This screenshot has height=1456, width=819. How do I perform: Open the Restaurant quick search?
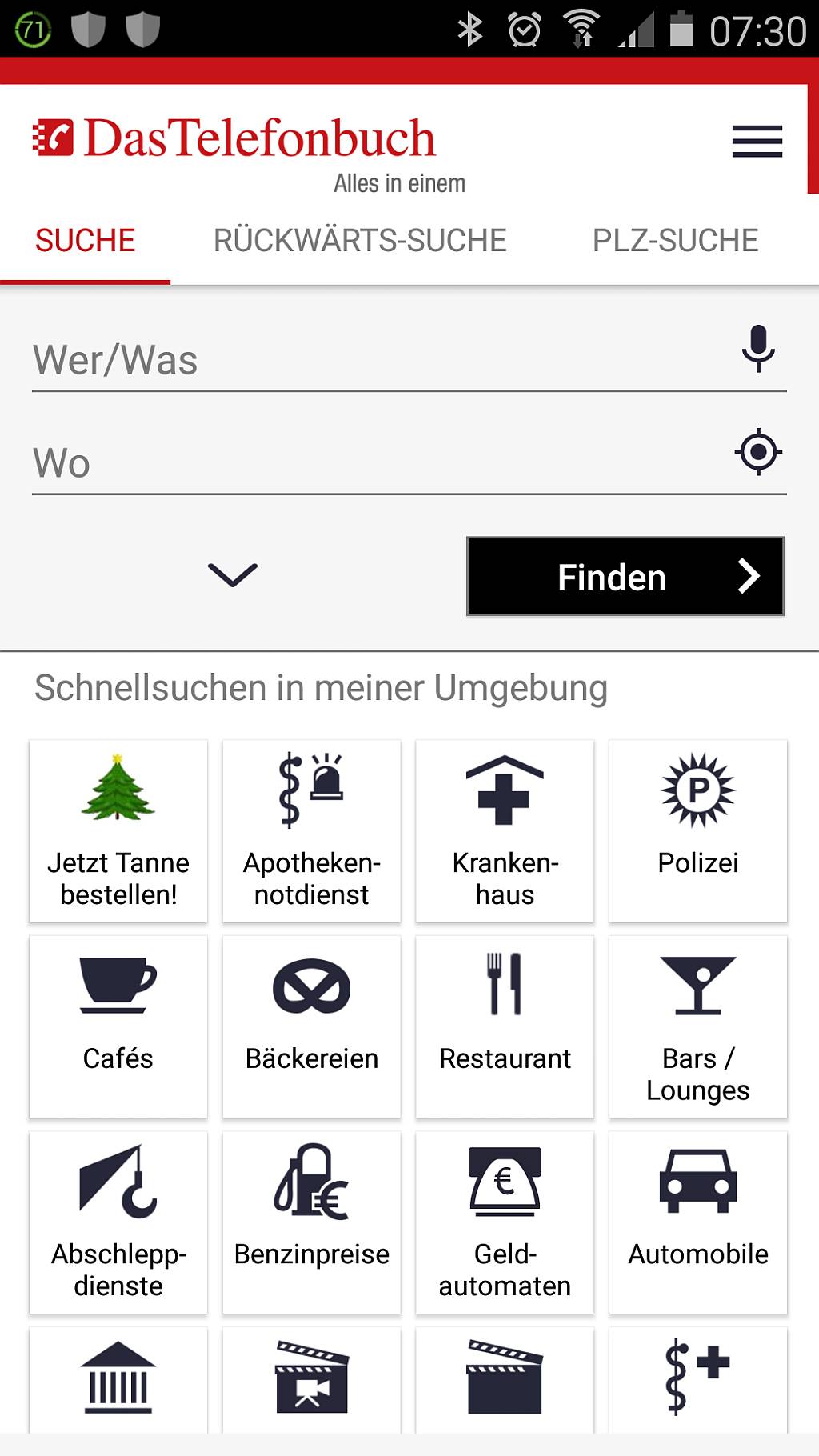pyautogui.click(x=505, y=1026)
